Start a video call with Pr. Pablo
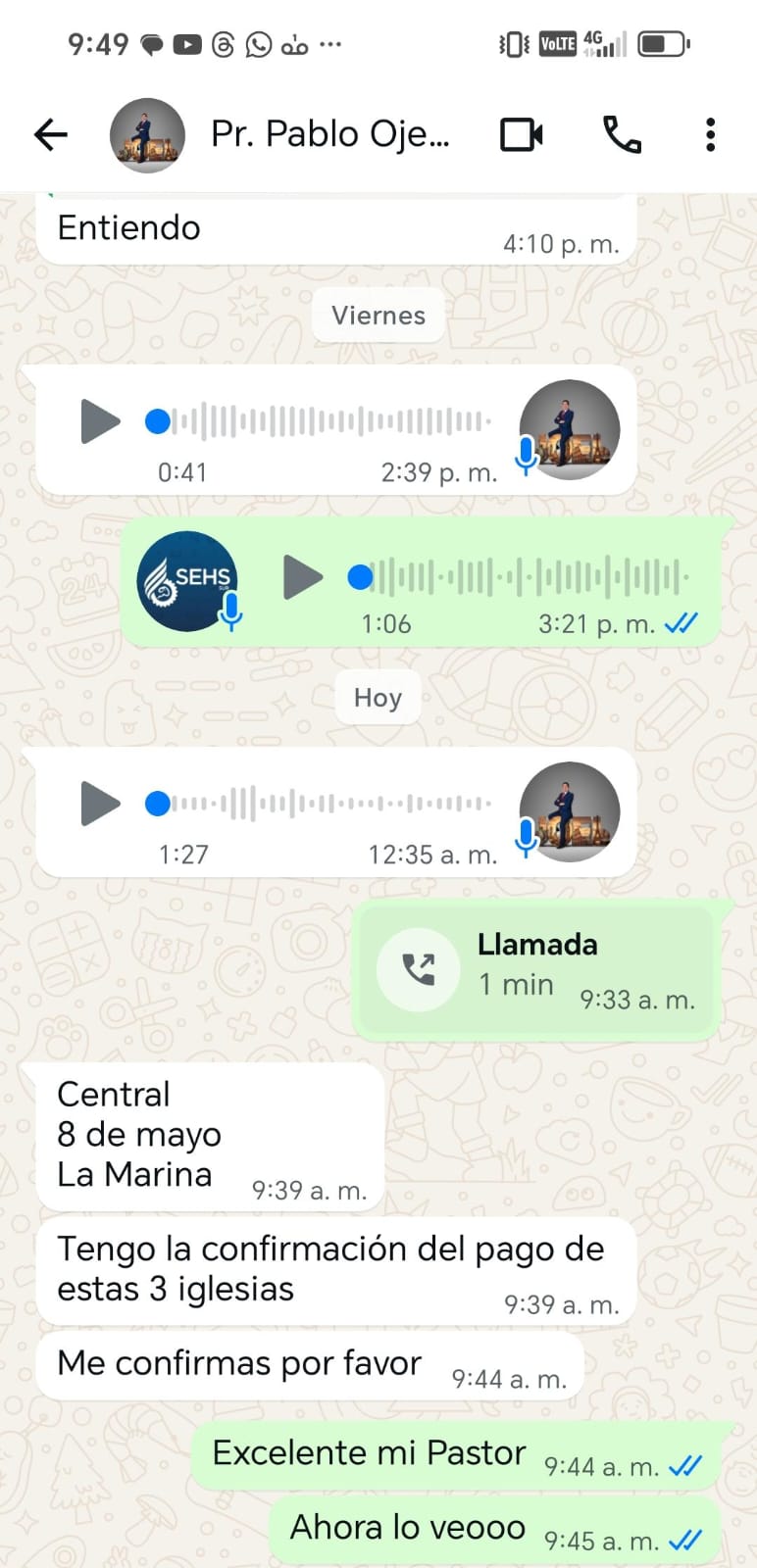Screen dimensions: 757x1568 (x=522, y=134)
